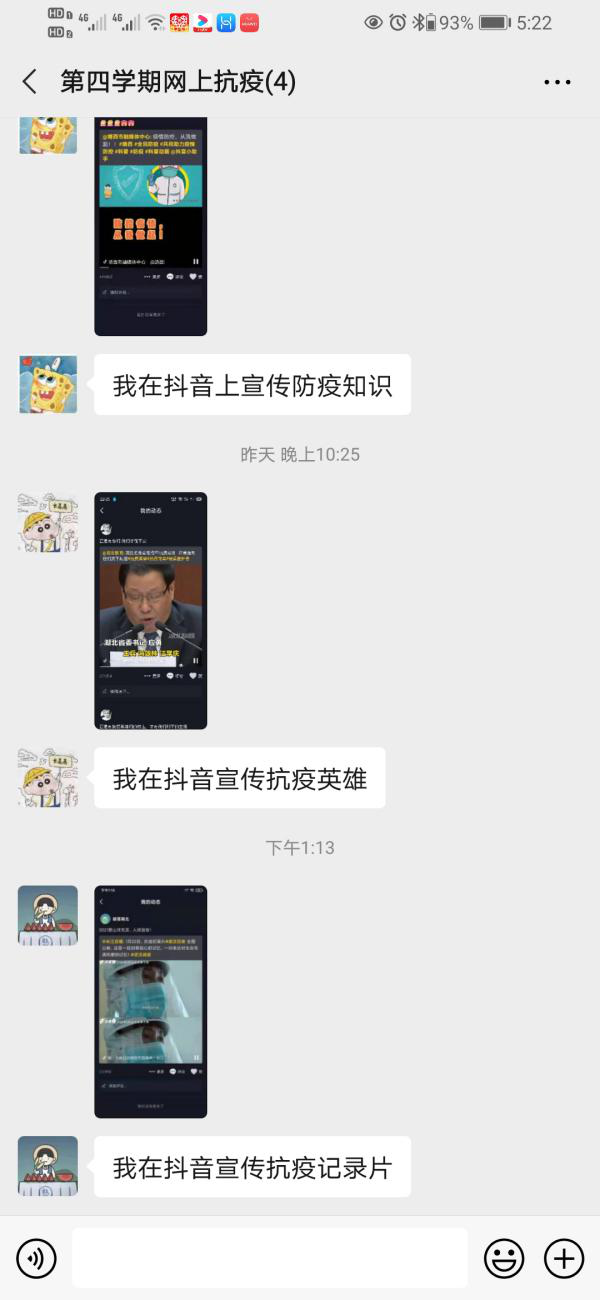The image size is (600, 1300).
Task: Open the chat's three-dot menu
Action: pos(557,82)
